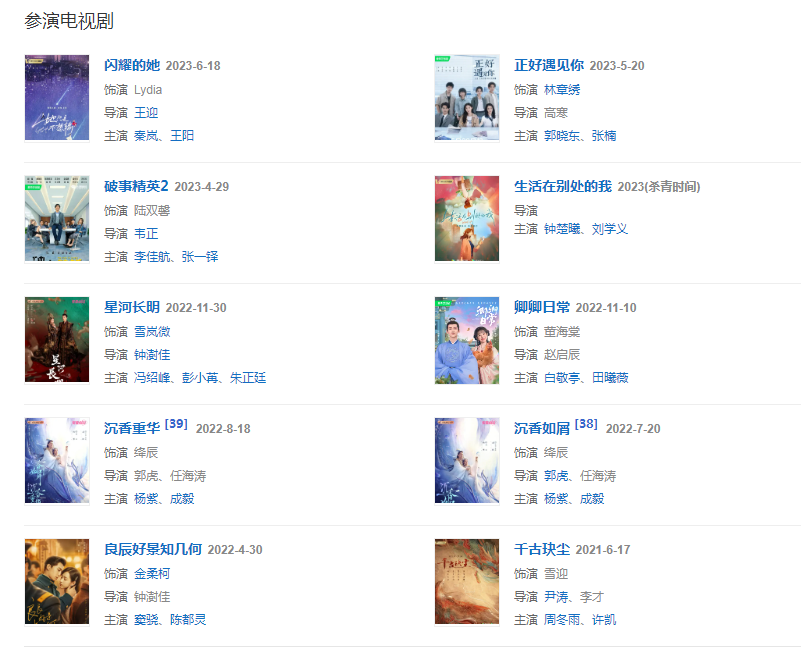Open director 高寒's link
The height and width of the screenshot is (647, 801).
point(556,112)
